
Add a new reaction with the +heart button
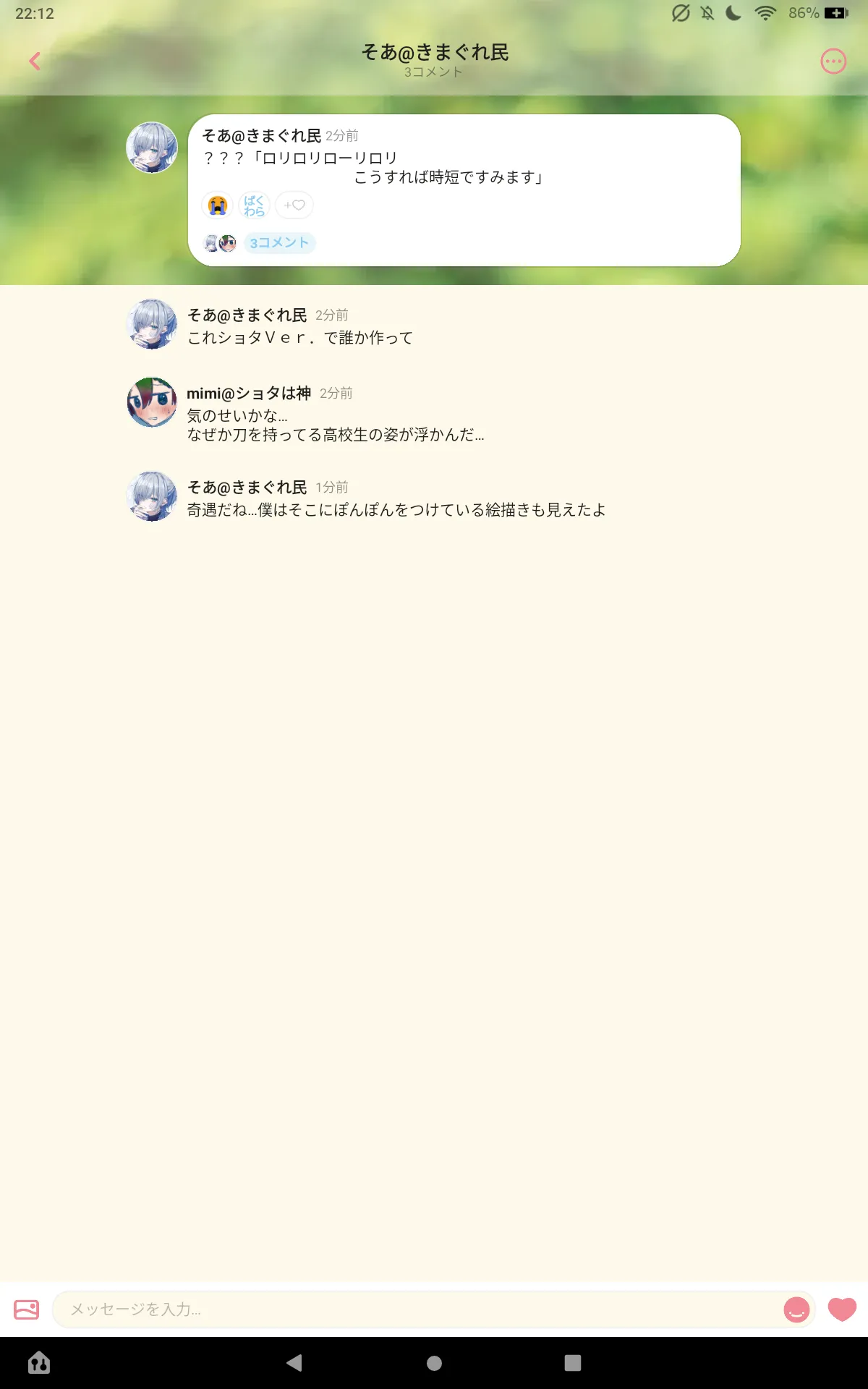pos(294,205)
